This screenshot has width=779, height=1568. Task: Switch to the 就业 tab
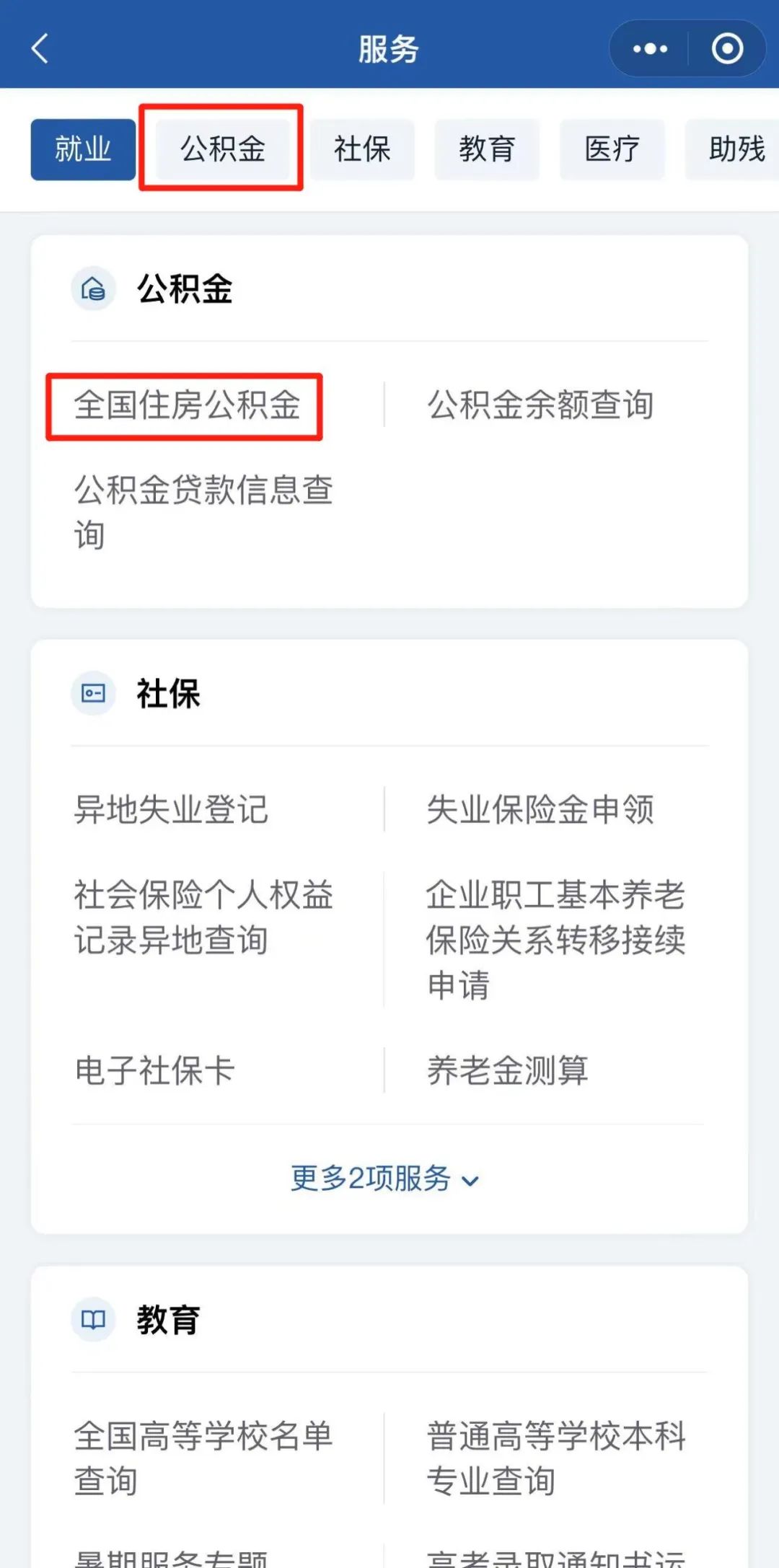point(83,149)
